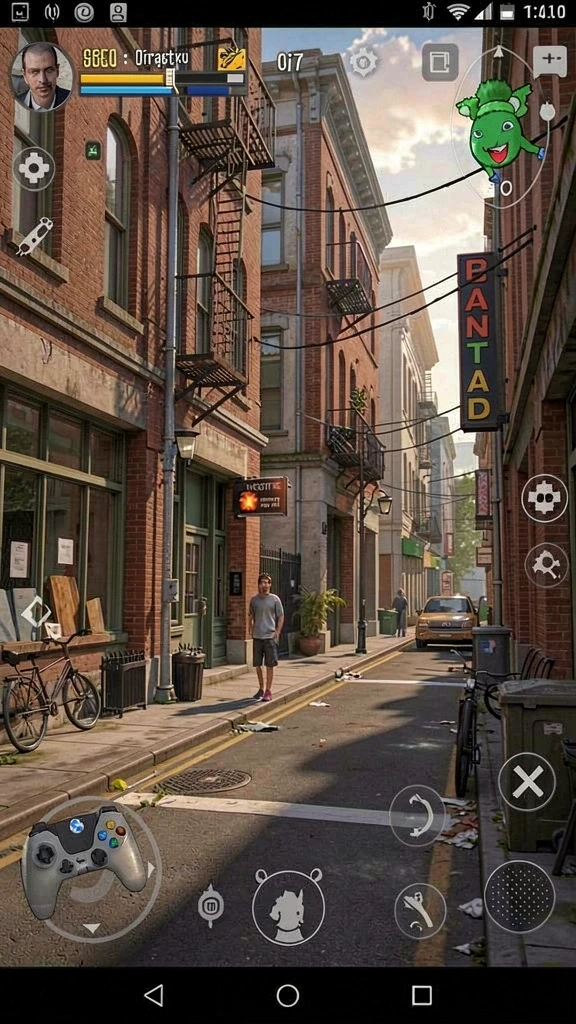Tap the green monster mascot

[498, 129]
